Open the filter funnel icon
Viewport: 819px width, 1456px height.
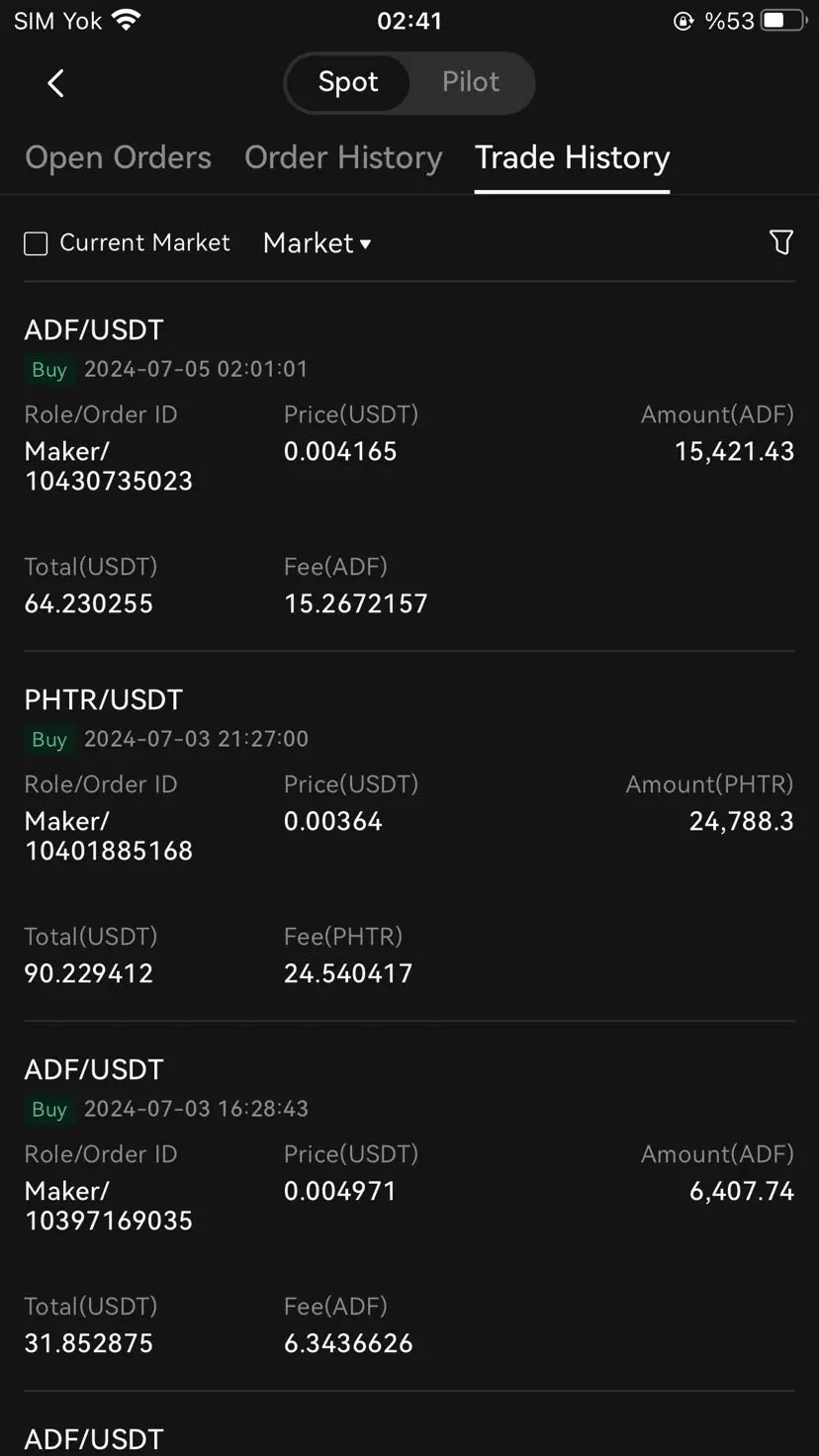(781, 242)
